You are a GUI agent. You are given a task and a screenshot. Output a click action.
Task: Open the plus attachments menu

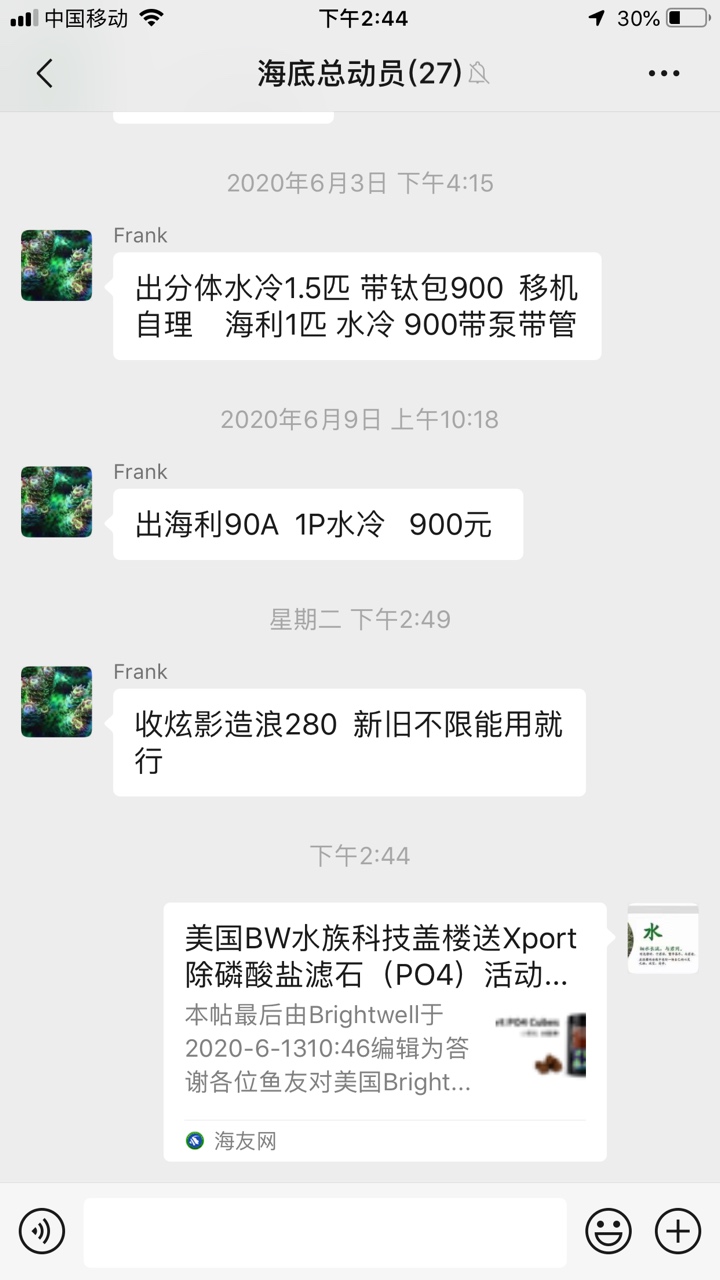coord(677,1230)
